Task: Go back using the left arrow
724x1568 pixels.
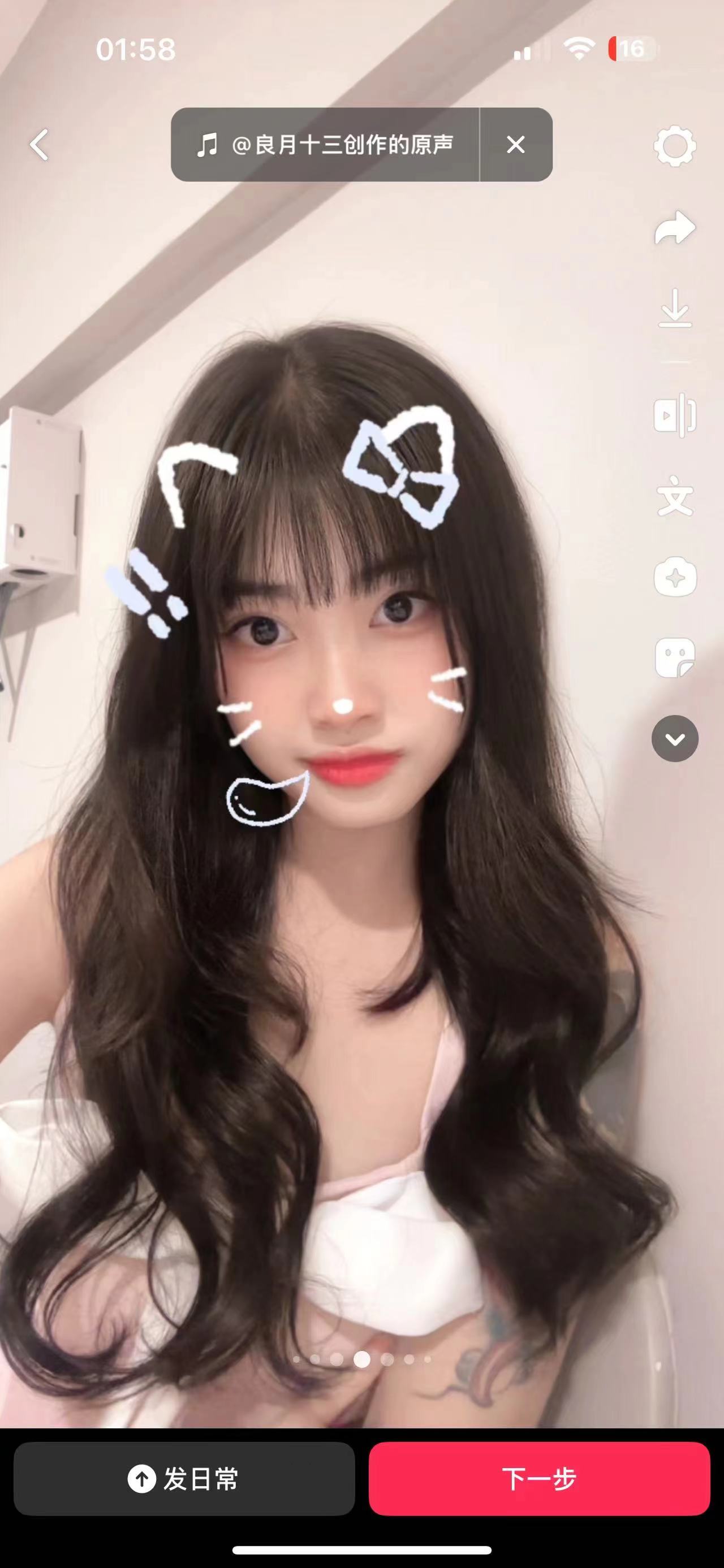Action: (40, 145)
